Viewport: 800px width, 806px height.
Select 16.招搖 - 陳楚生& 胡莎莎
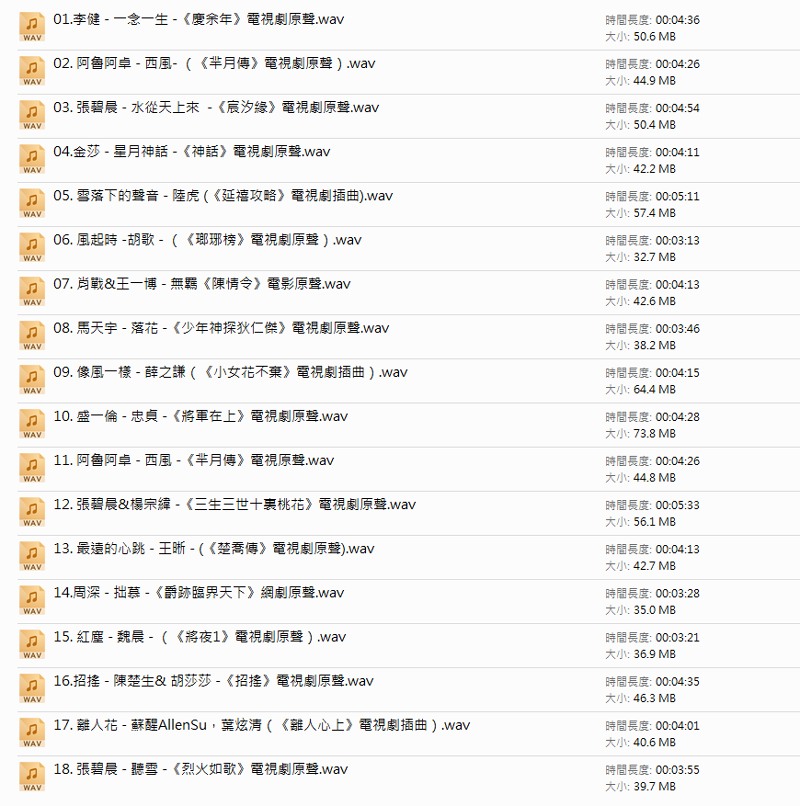tap(213, 681)
